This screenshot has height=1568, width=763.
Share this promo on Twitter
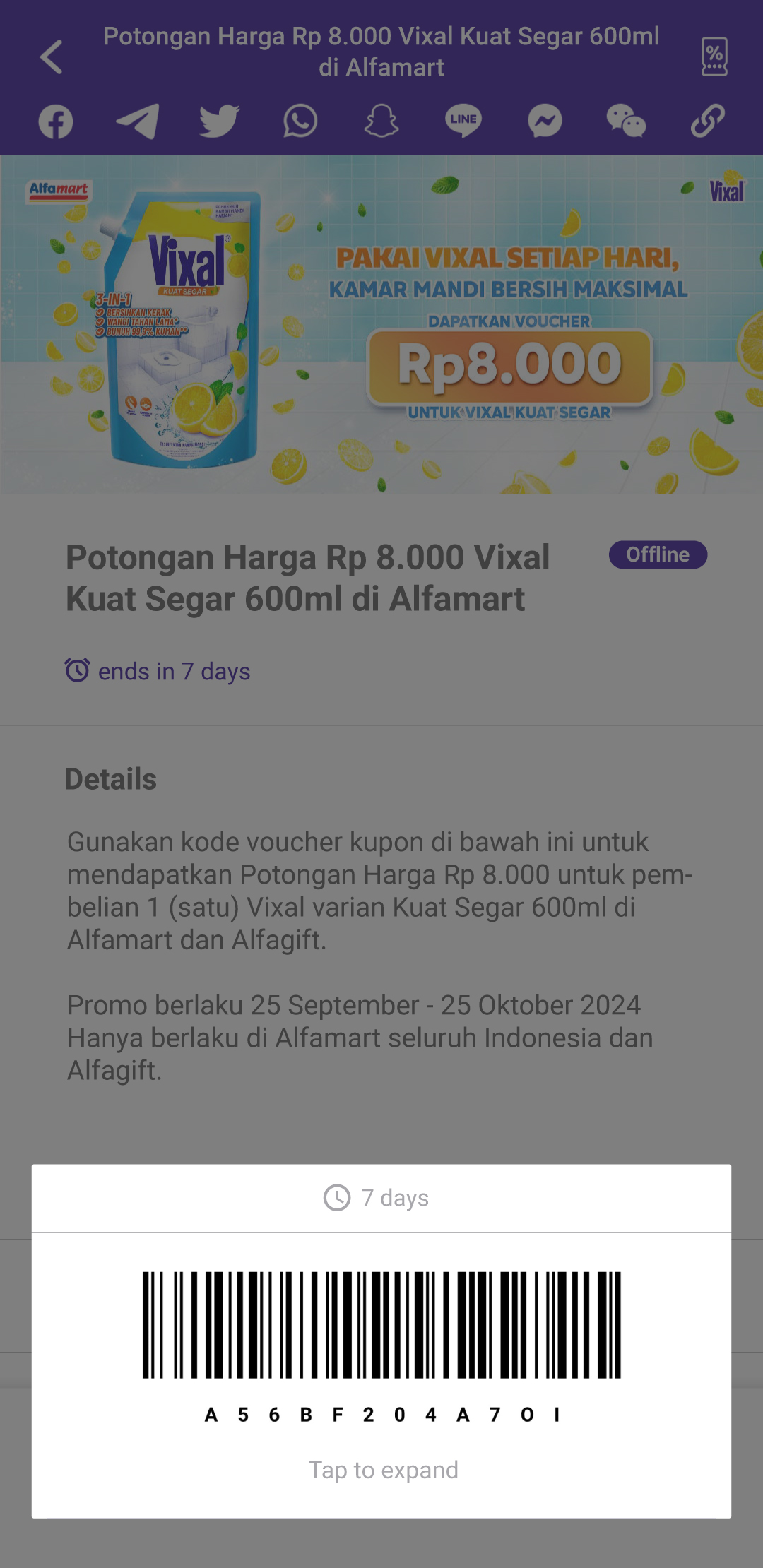pyautogui.click(x=219, y=121)
